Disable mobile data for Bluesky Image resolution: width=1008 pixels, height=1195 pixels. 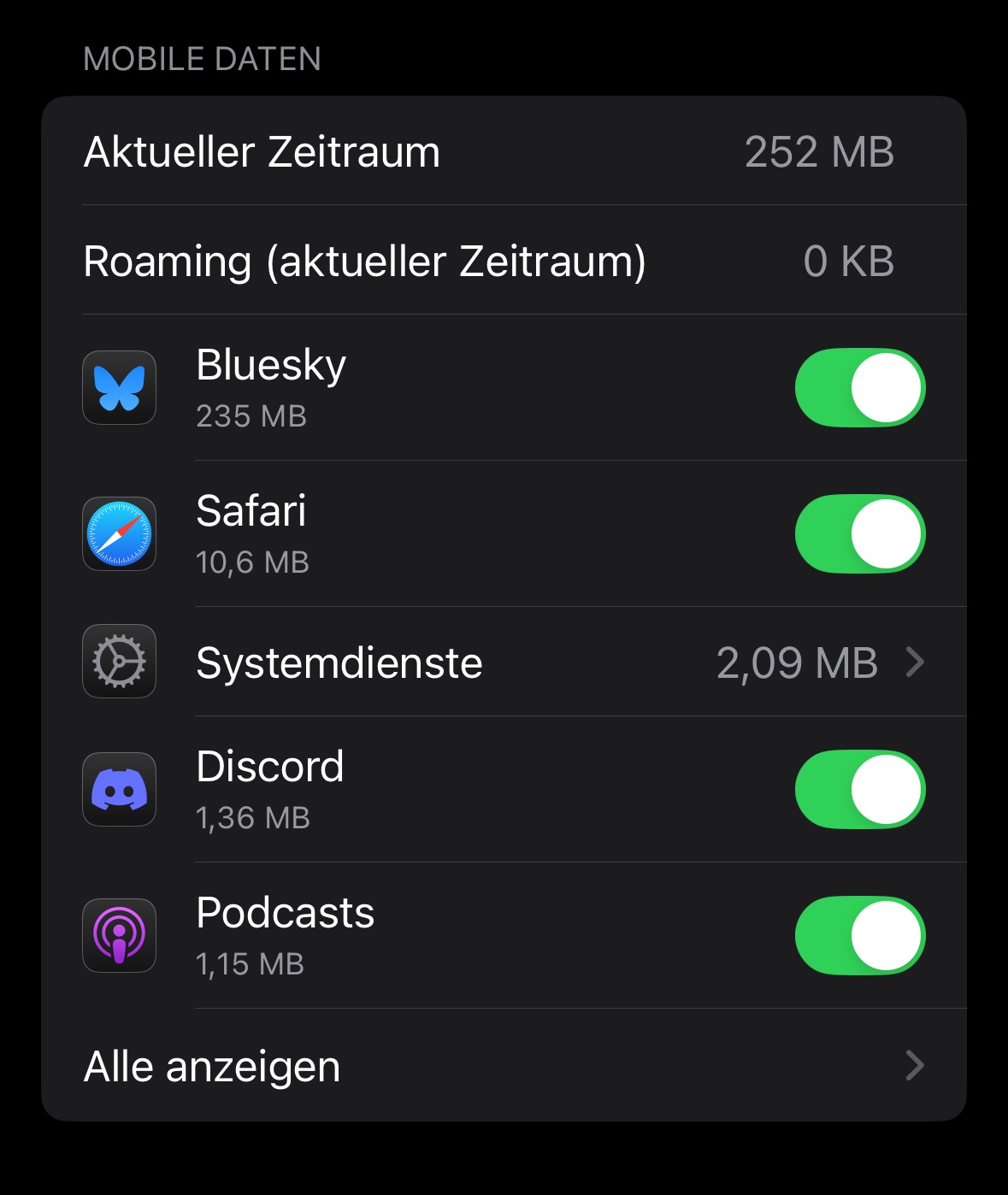859,387
